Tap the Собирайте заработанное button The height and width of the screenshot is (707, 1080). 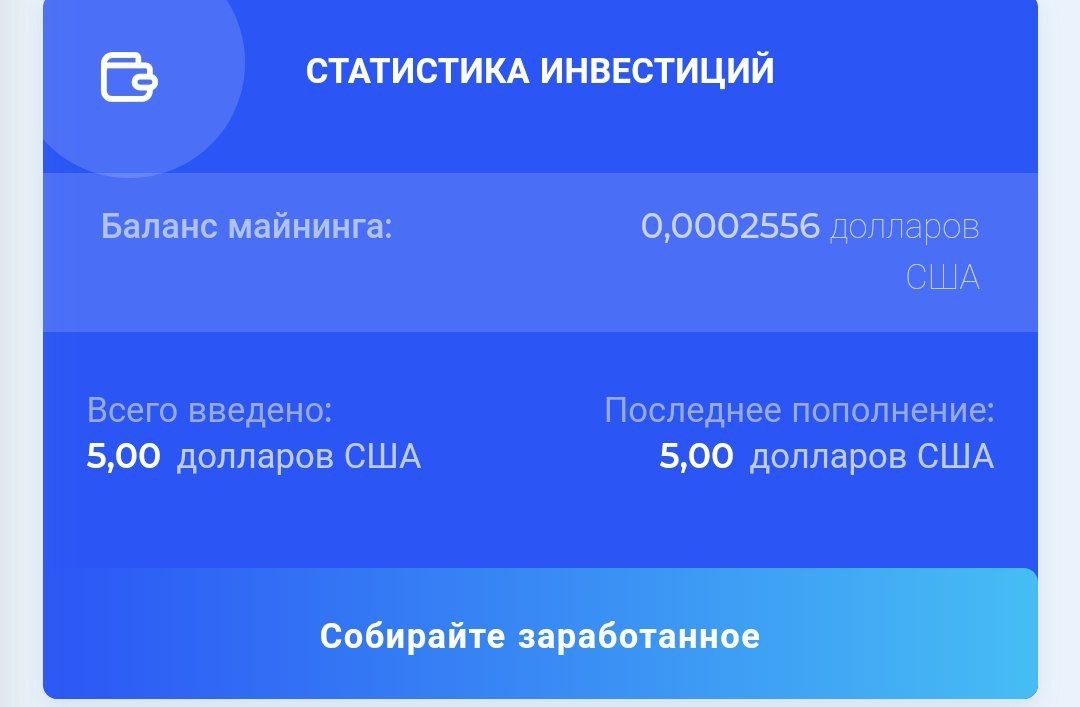coord(540,636)
